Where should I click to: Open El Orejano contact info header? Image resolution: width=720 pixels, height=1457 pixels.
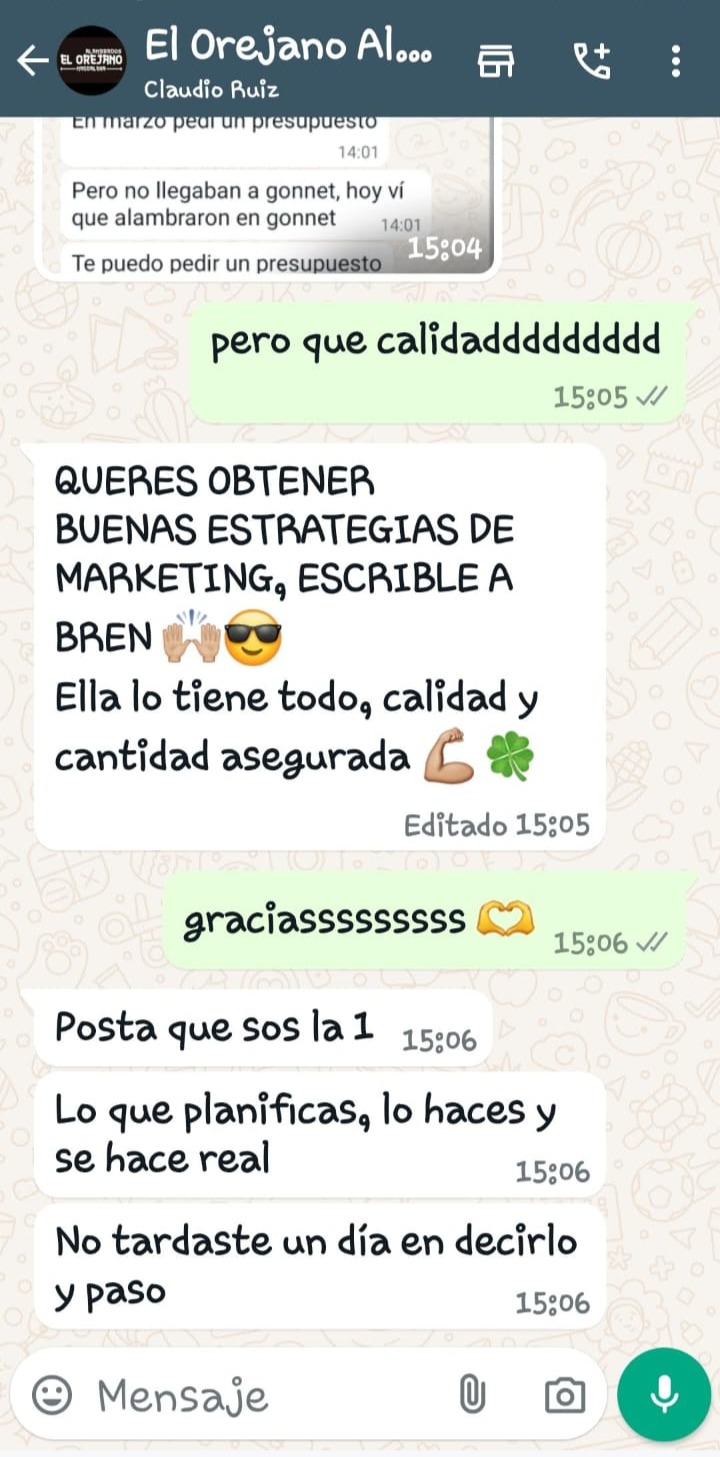click(288, 62)
